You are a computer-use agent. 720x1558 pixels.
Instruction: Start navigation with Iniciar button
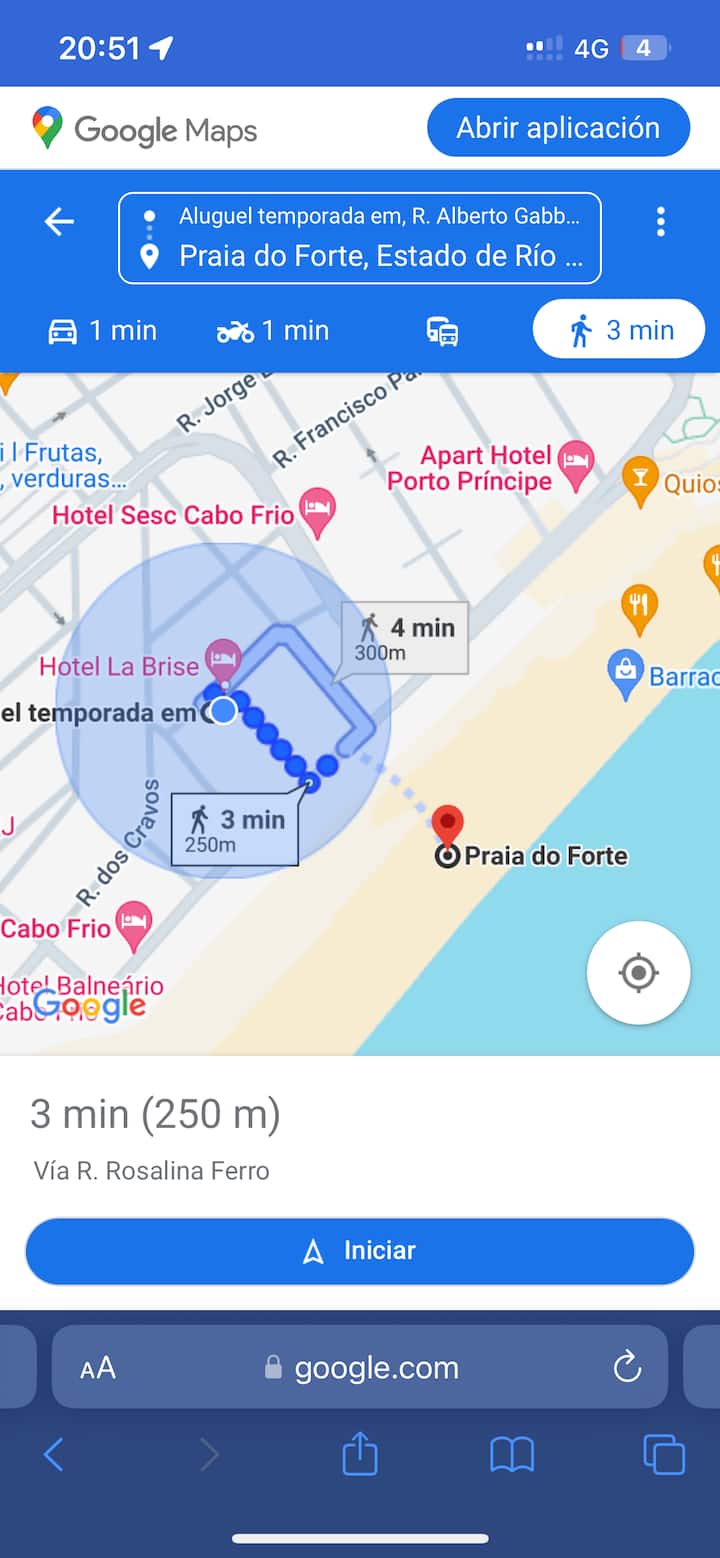[x=360, y=1250]
